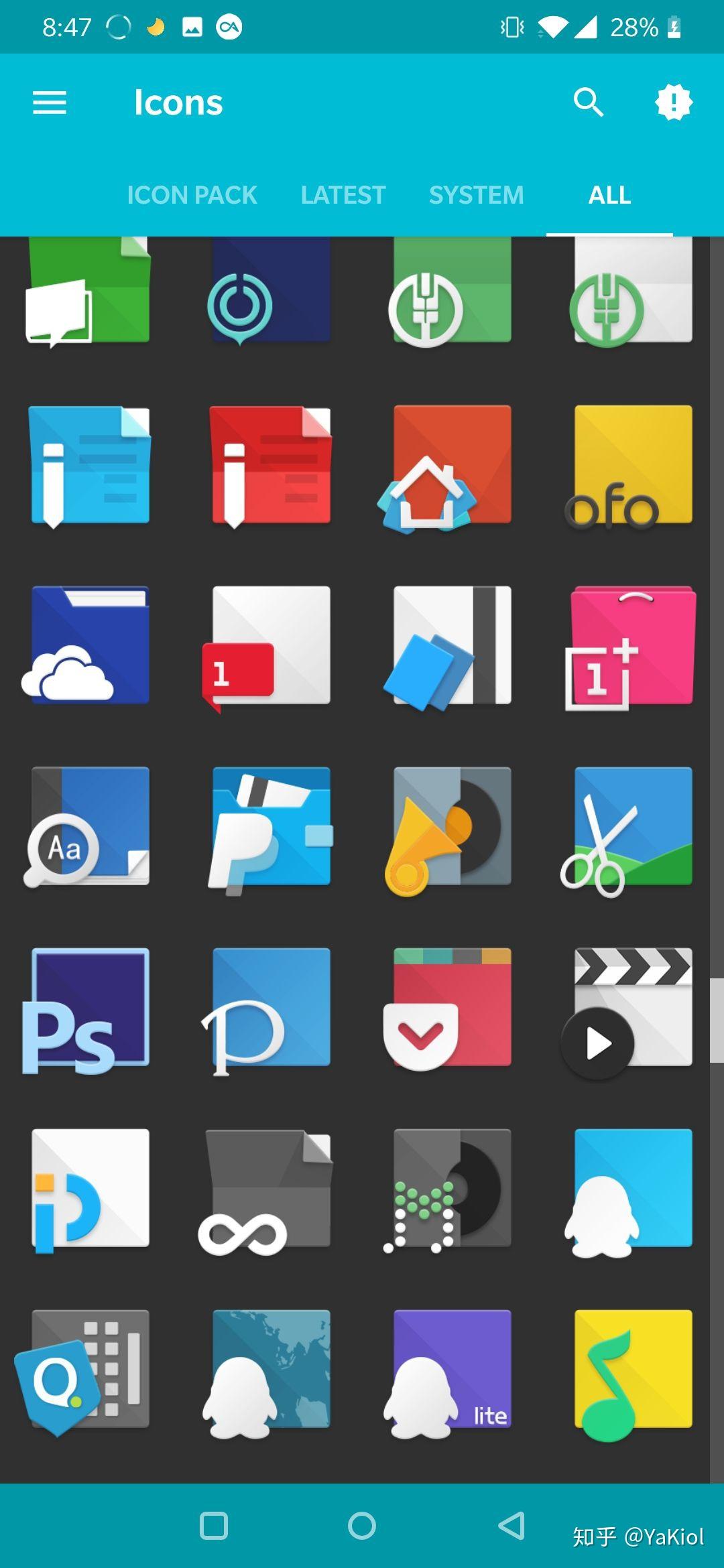Image resolution: width=724 pixels, height=1568 pixels.
Task: Switch to the SYSTEM tab
Action: 476,195
